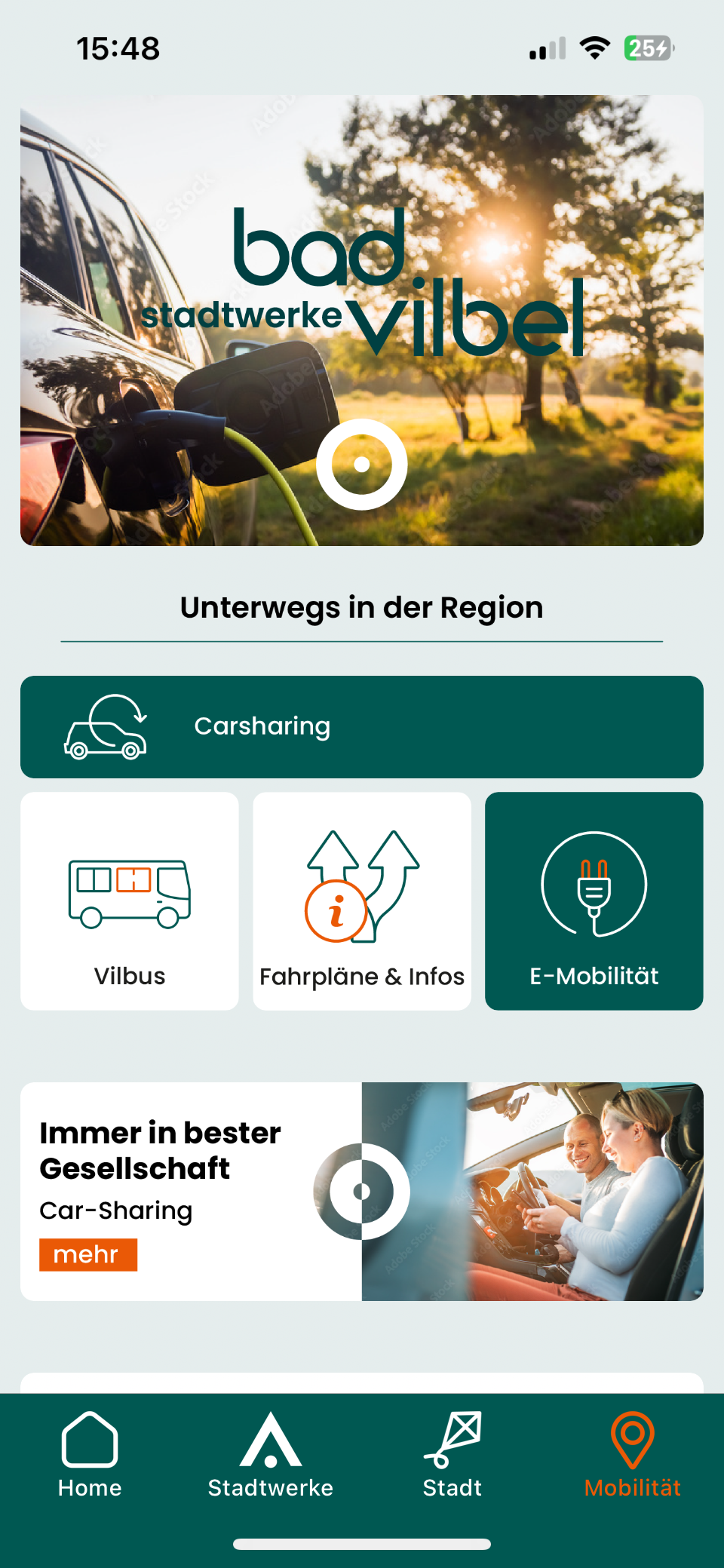724x1568 pixels.
Task: Switch to the Stadt tab
Action: pyautogui.click(x=452, y=1456)
